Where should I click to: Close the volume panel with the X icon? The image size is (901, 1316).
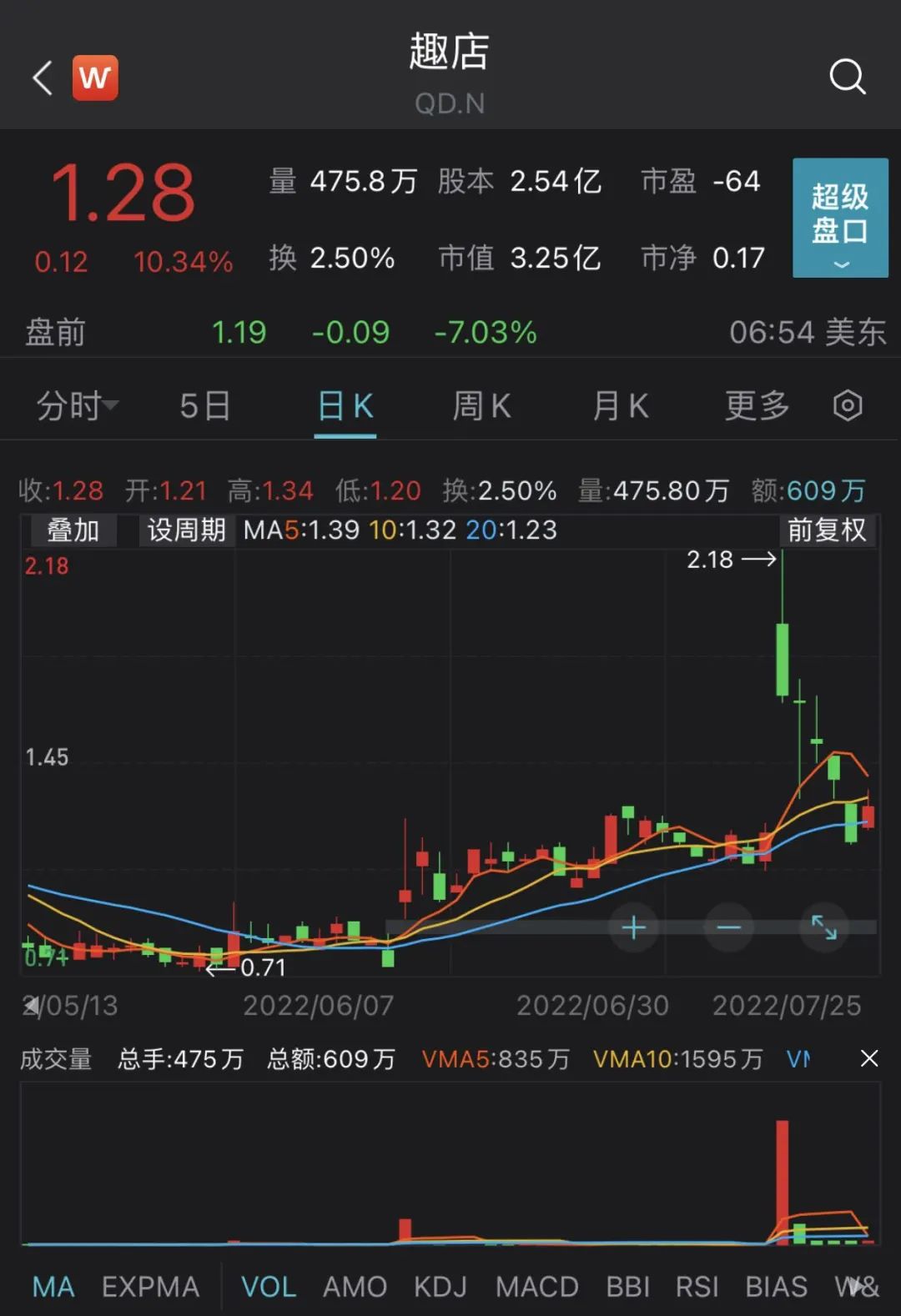point(868,1057)
